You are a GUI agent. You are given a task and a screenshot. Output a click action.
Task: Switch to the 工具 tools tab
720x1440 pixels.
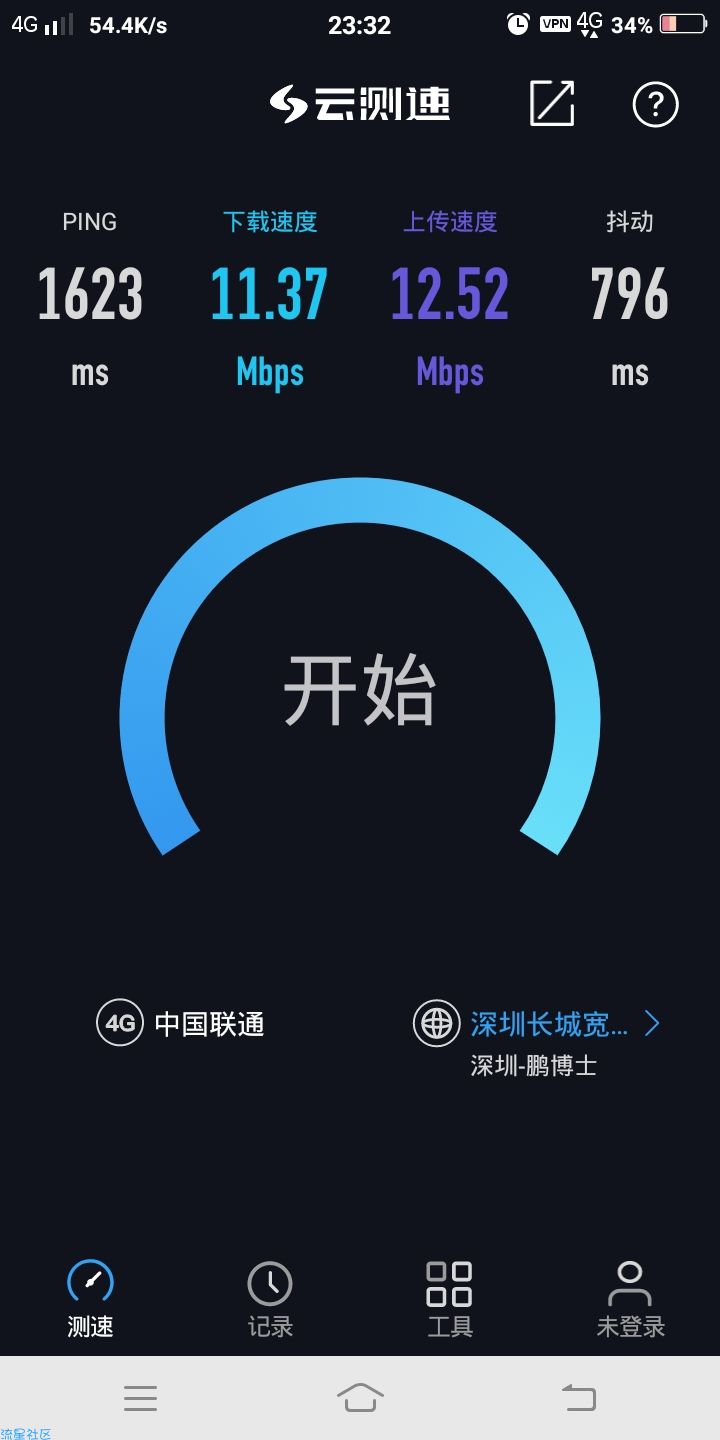(x=450, y=1298)
